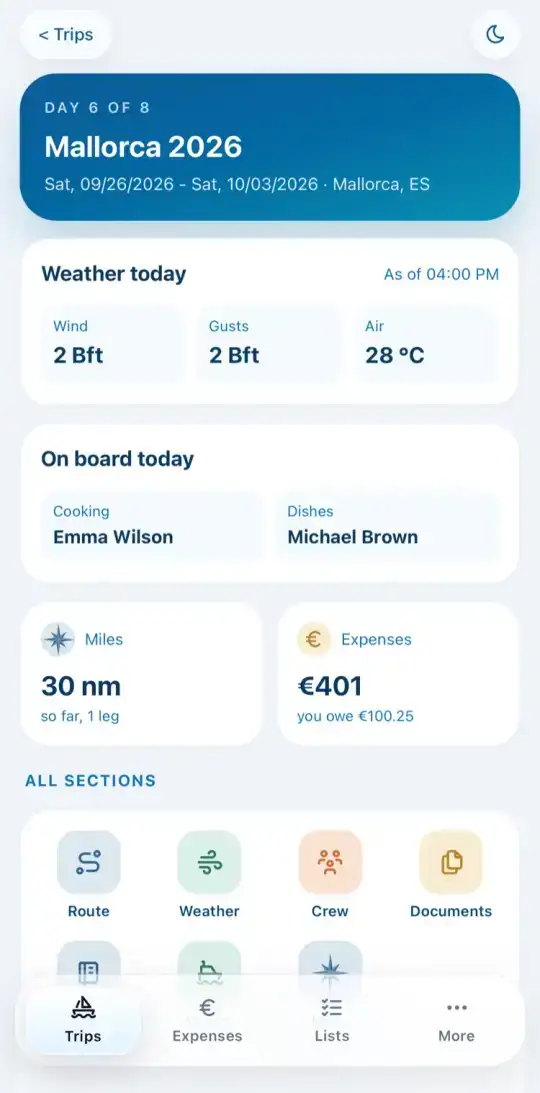540x1093 pixels.
Task: View the Miles card details
Action: [142, 674]
